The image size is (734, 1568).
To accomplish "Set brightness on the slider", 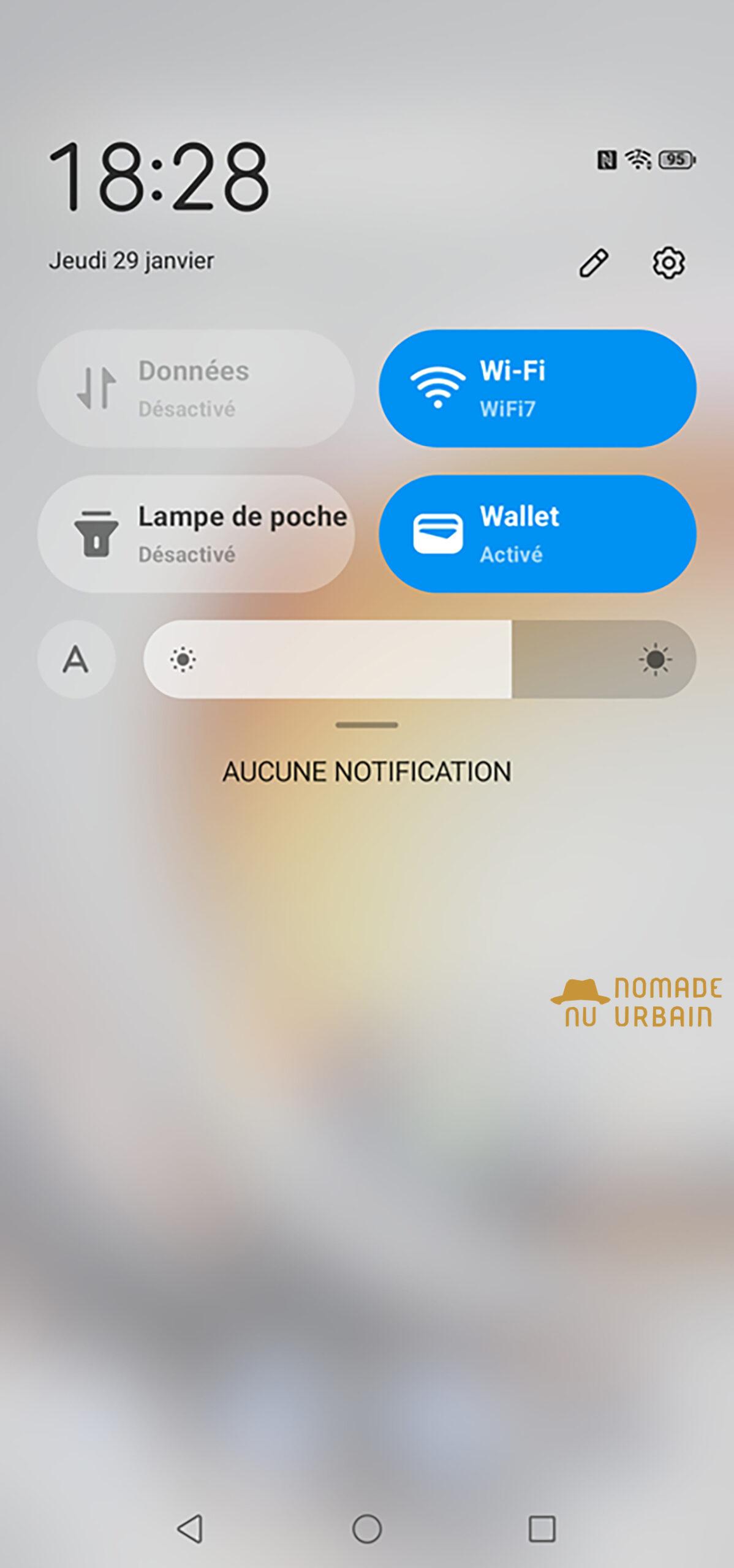I will pos(420,660).
